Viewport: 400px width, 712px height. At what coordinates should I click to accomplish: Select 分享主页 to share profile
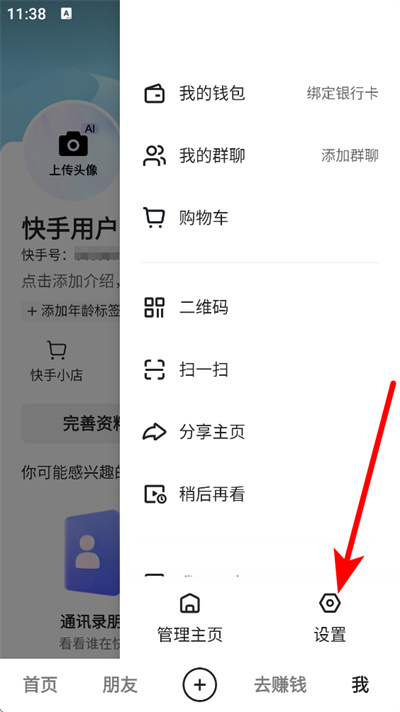coord(260,432)
